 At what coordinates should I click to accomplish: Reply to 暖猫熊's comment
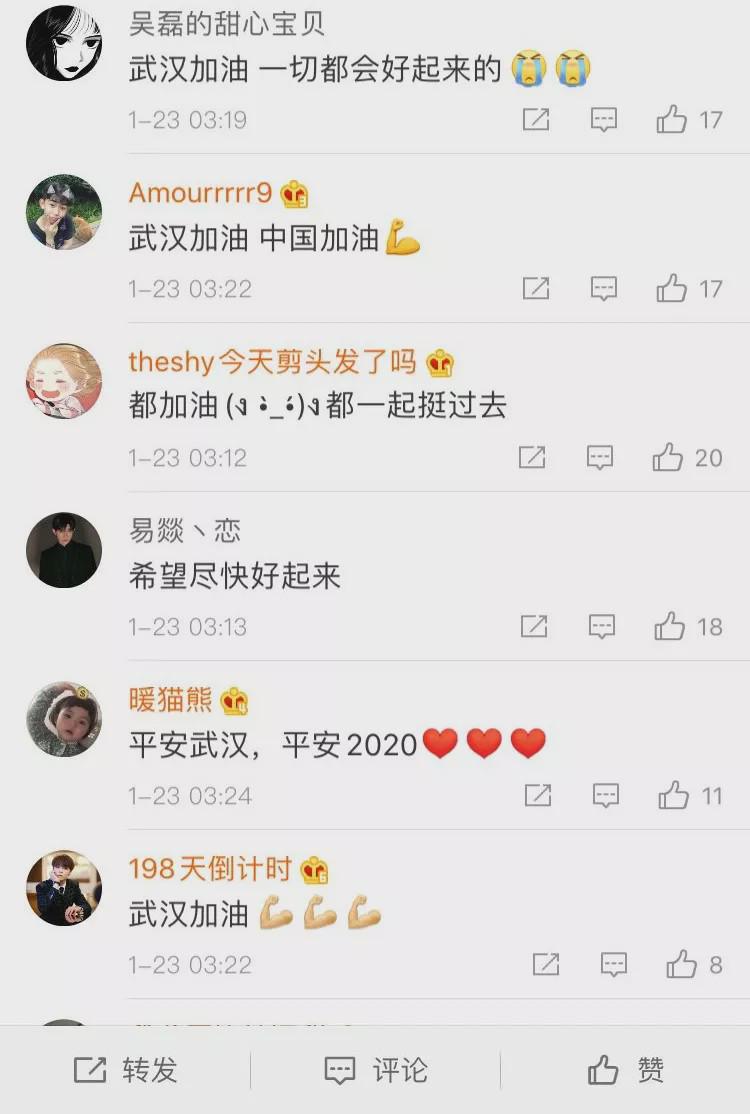click(605, 796)
